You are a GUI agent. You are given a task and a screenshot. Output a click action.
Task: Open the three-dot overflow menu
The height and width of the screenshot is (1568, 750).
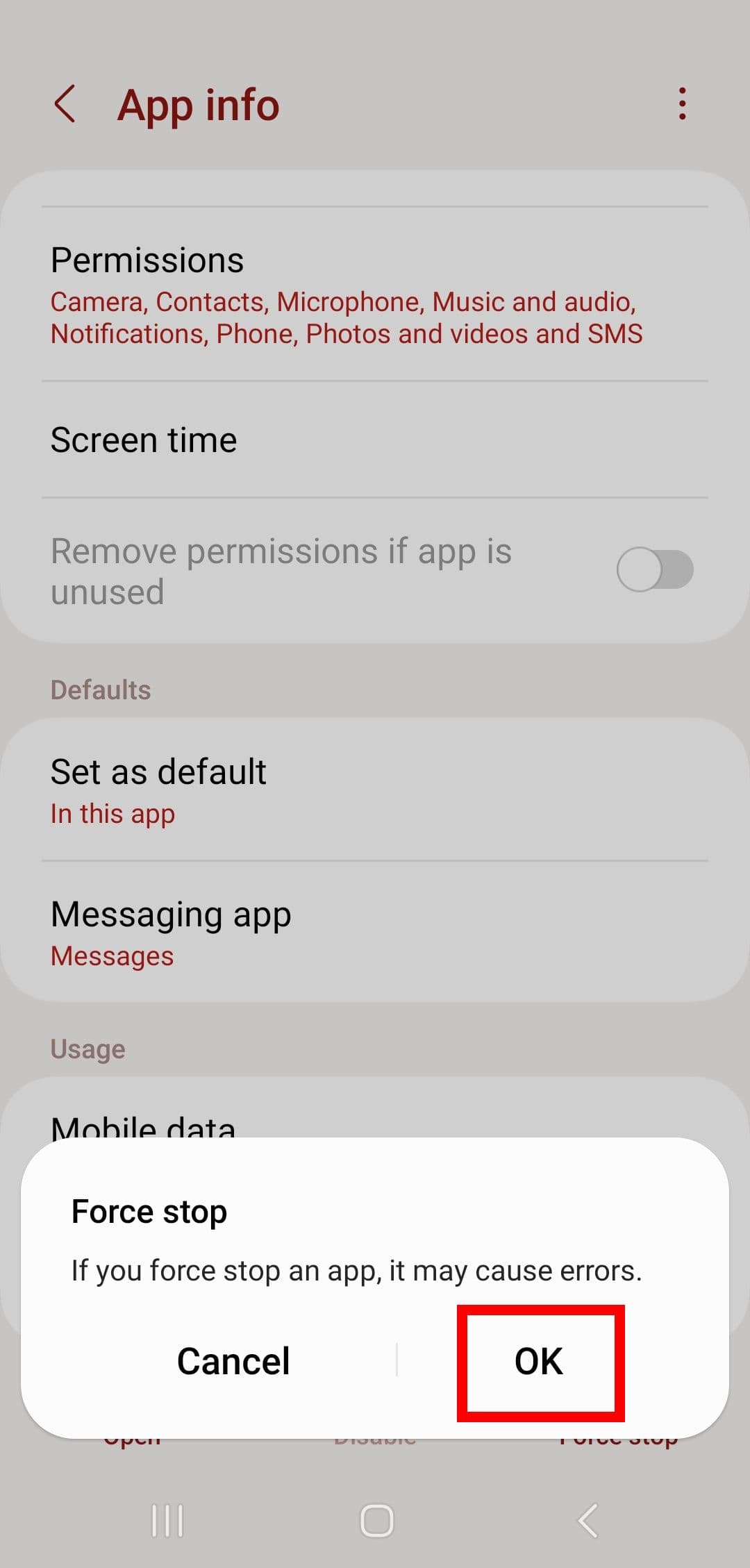point(682,104)
